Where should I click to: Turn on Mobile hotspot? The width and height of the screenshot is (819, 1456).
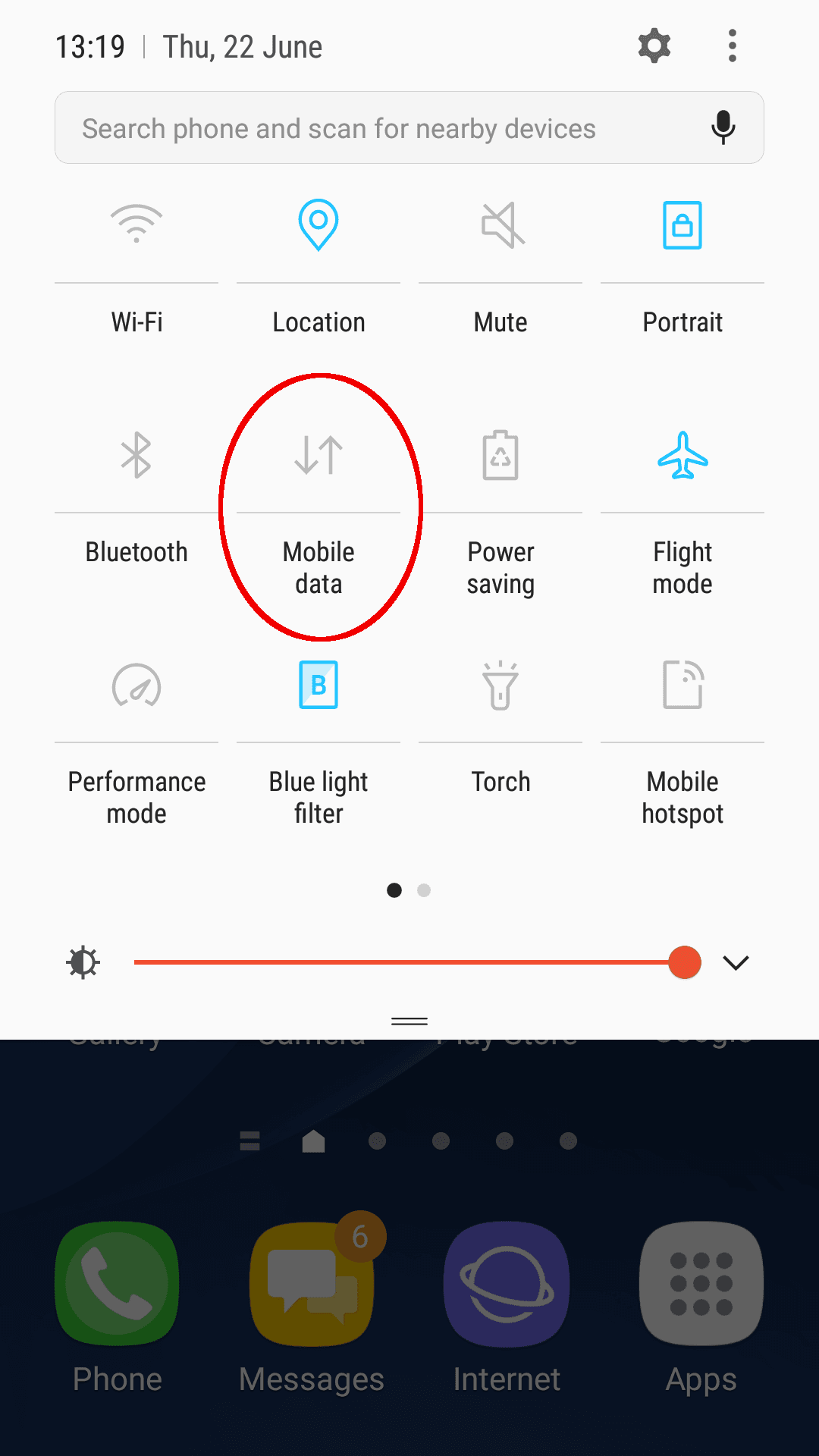682,686
